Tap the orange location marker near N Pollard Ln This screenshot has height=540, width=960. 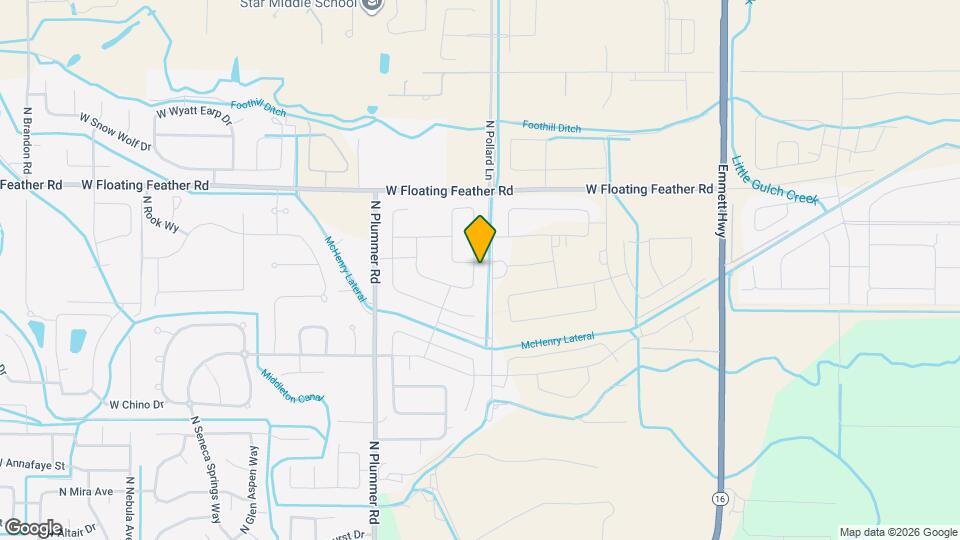(479, 239)
